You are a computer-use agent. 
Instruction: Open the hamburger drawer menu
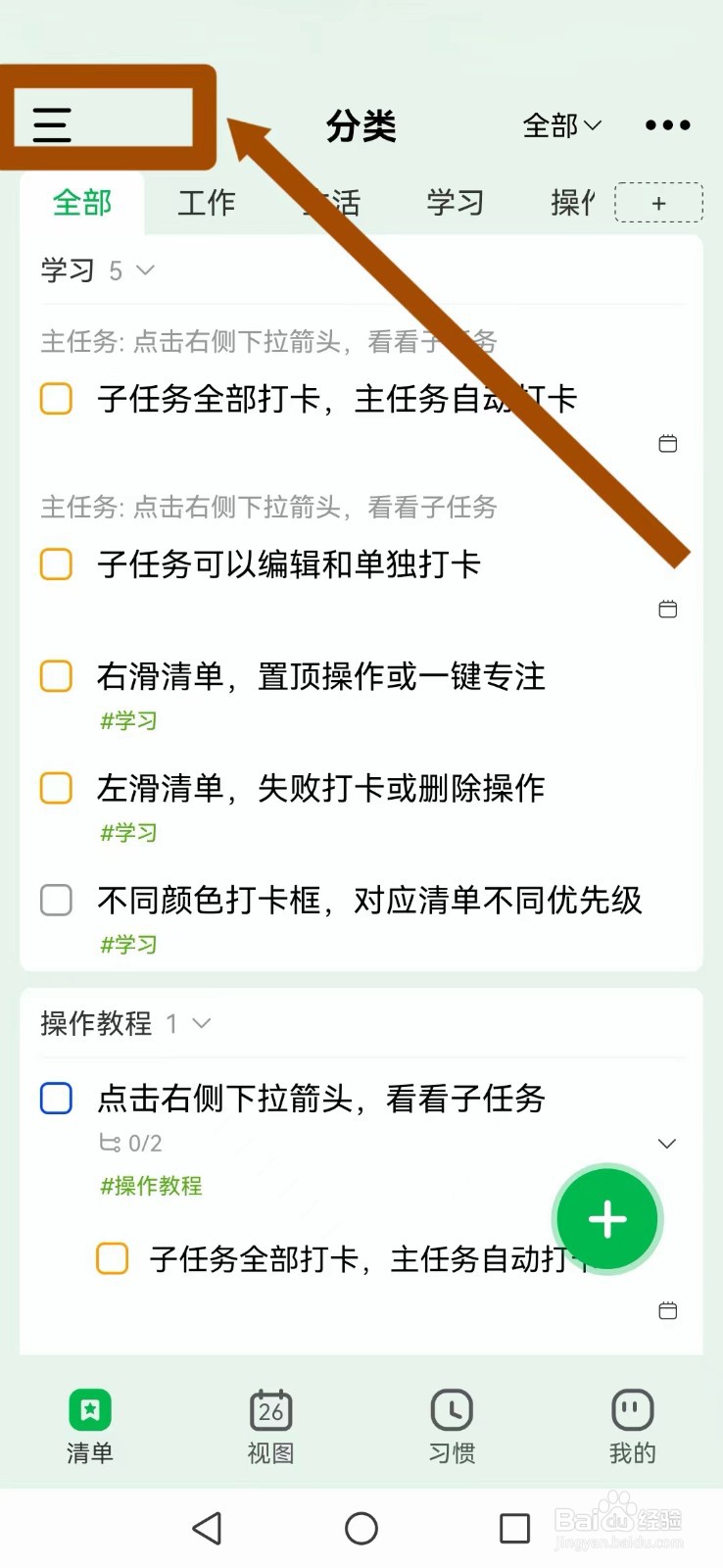52,125
